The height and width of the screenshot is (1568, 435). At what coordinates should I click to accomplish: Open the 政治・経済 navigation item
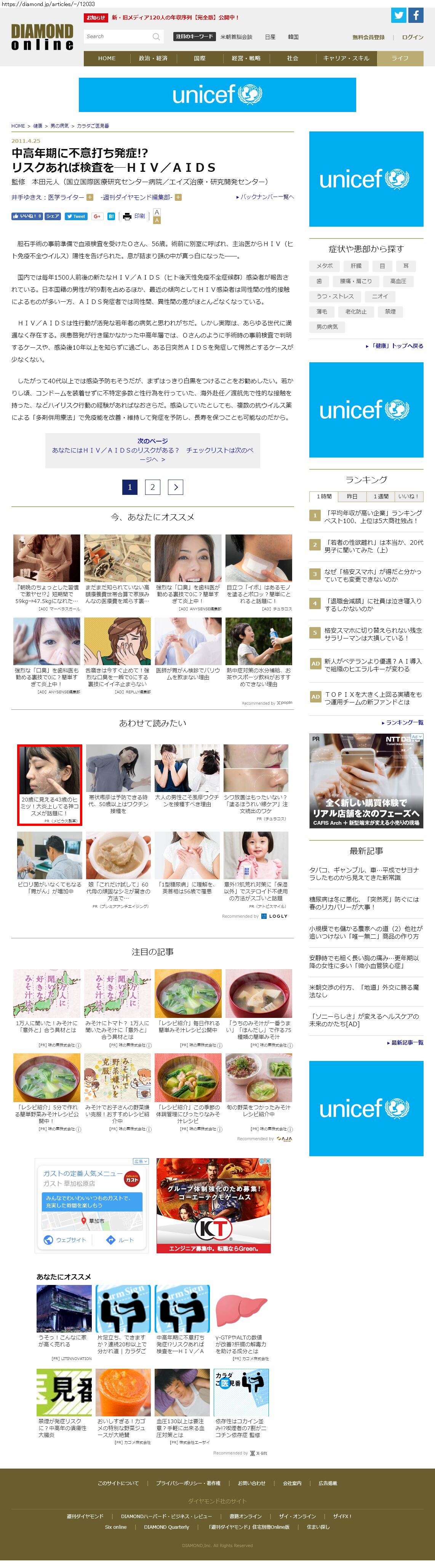(153, 58)
